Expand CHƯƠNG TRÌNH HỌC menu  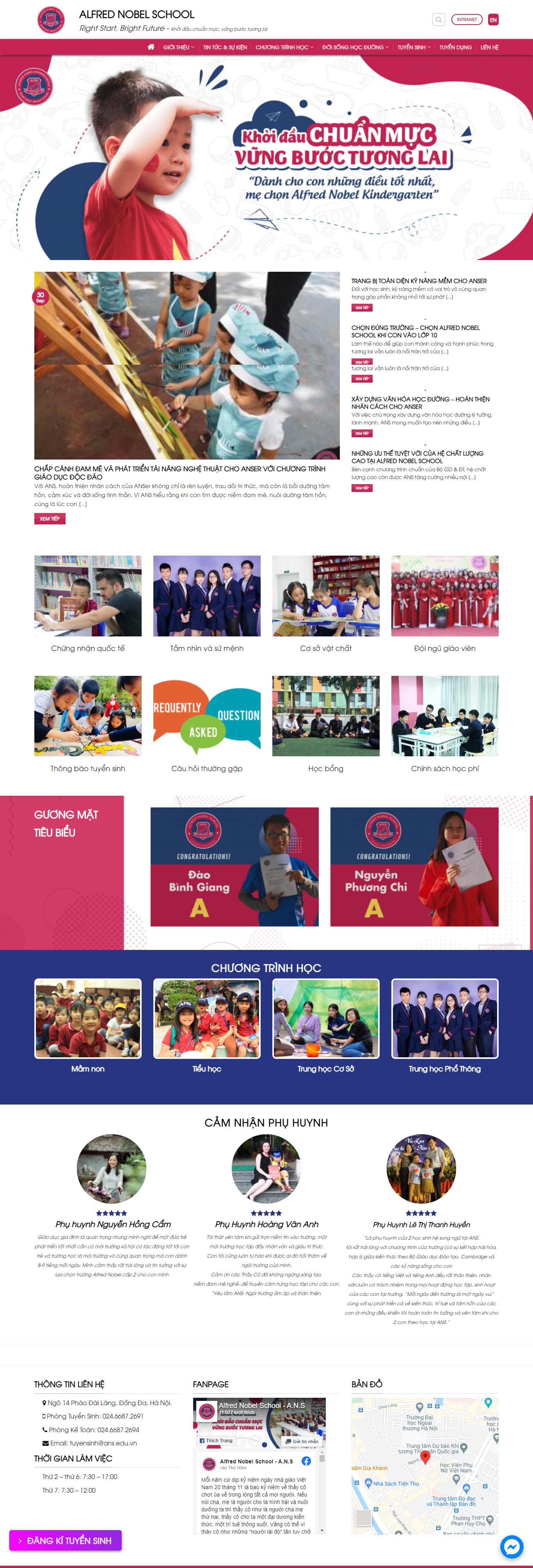[x=284, y=48]
